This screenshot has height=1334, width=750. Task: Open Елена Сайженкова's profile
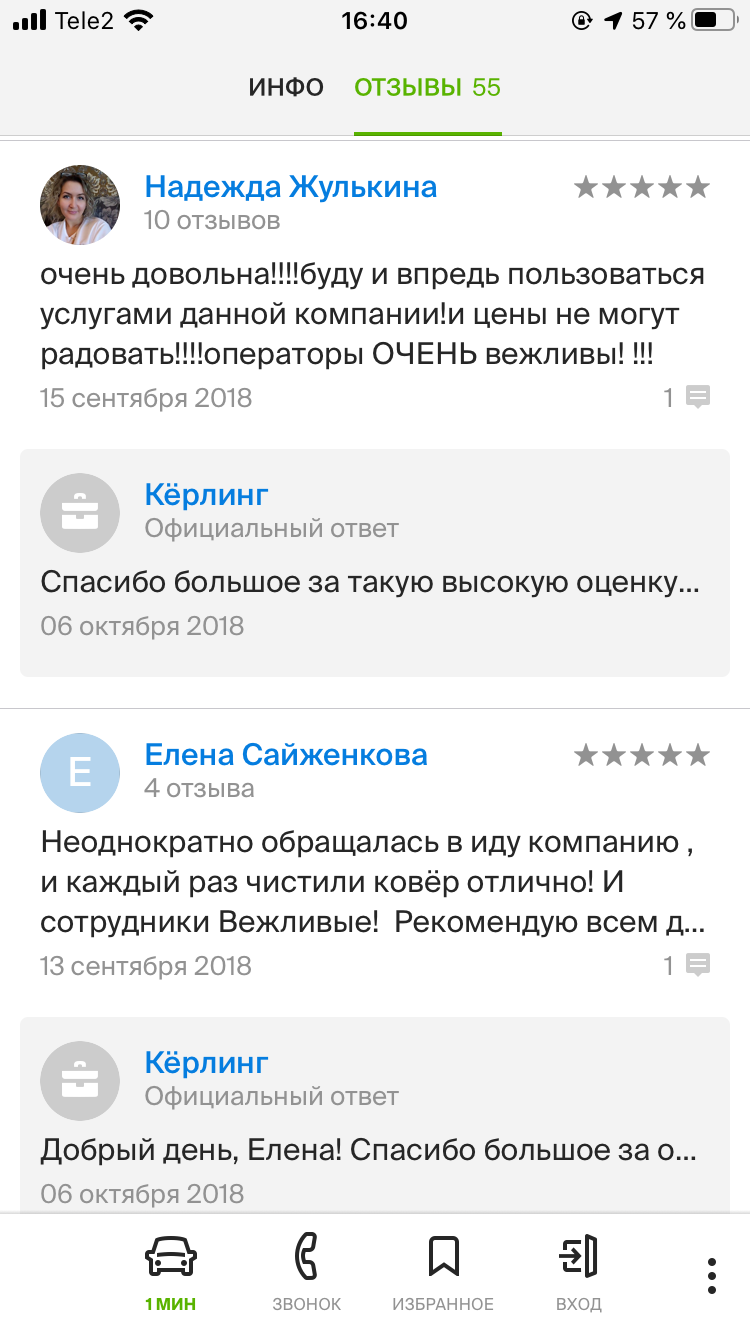[x=286, y=755]
